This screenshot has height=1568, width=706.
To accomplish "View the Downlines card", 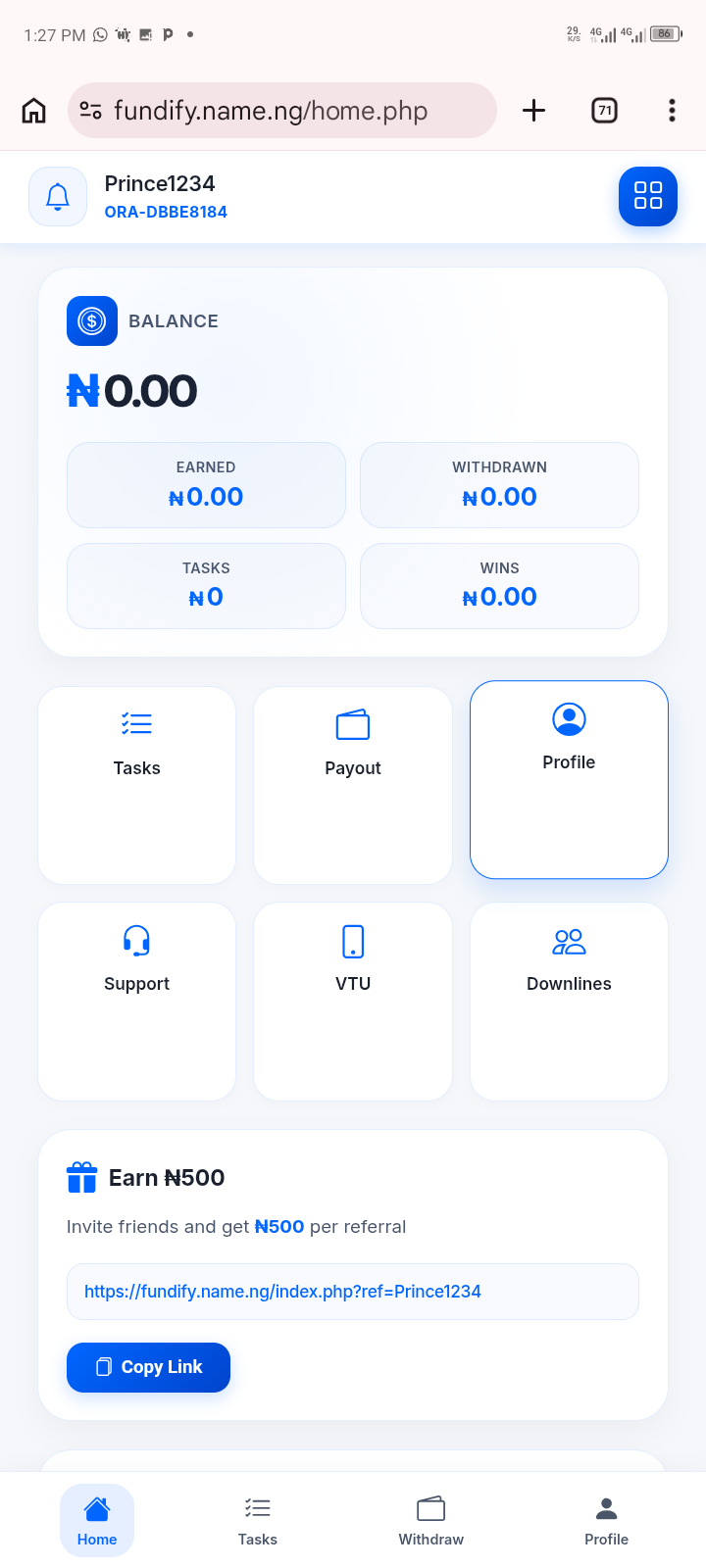I will pyautogui.click(x=569, y=1001).
